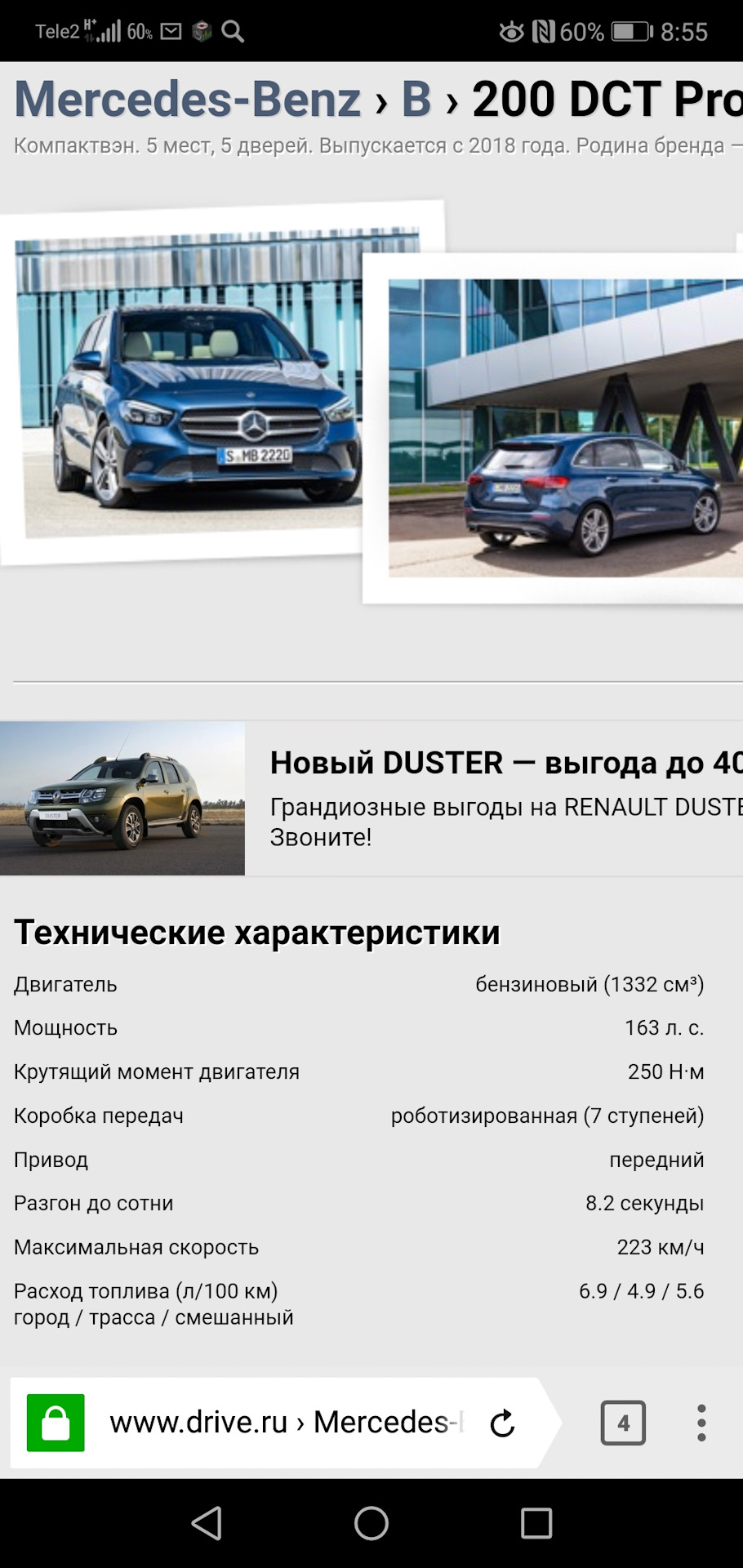This screenshot has height=1568, width=743.
Task: Open the browser overflow menu
Action: 701,1423
